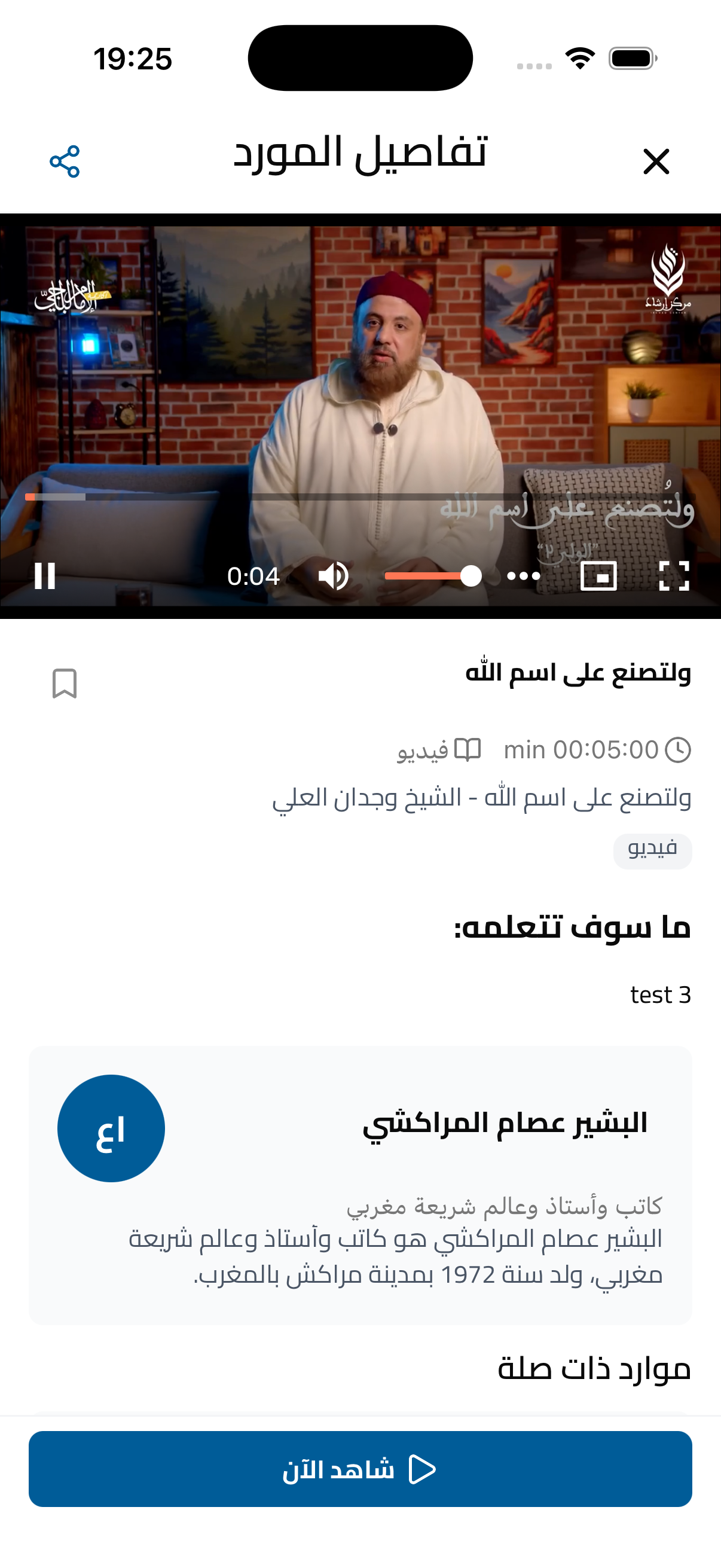Close the resource details screen

(656, 161)
